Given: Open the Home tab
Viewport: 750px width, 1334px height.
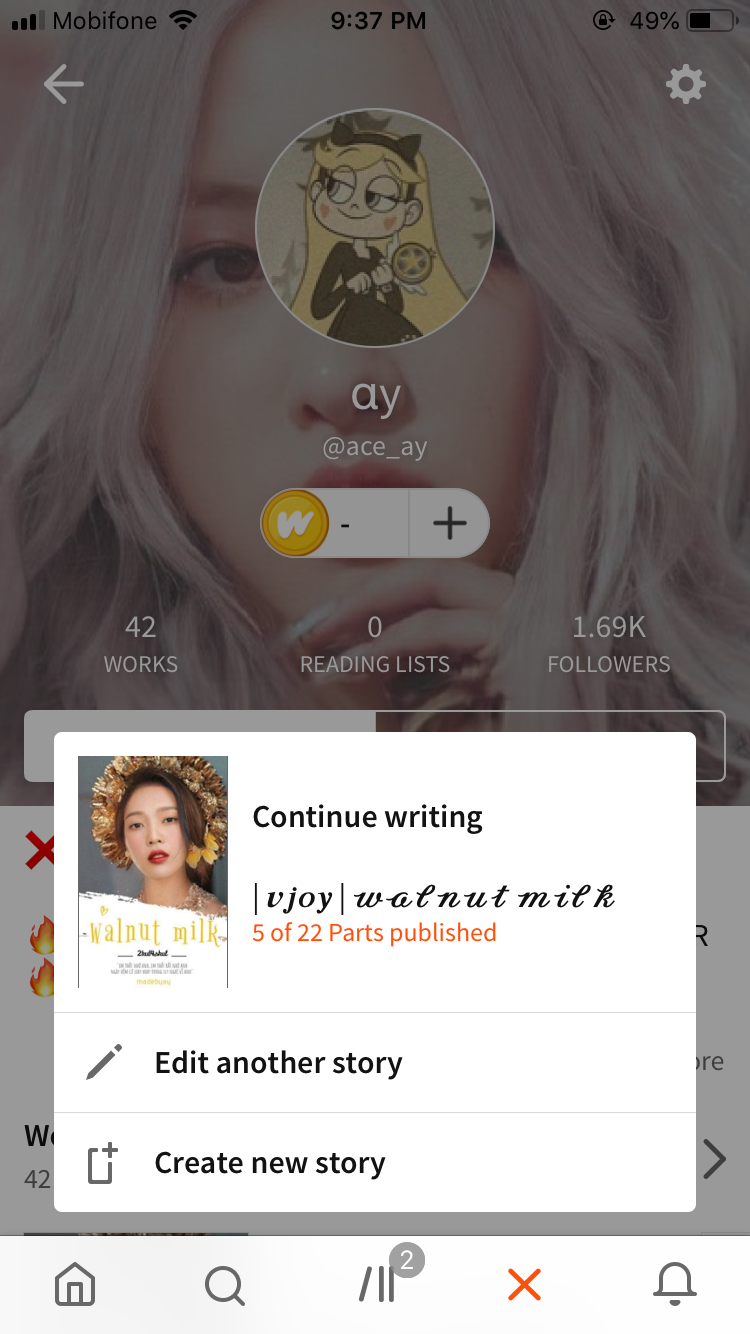Looking at the screenshot, I should [75, 1284].
